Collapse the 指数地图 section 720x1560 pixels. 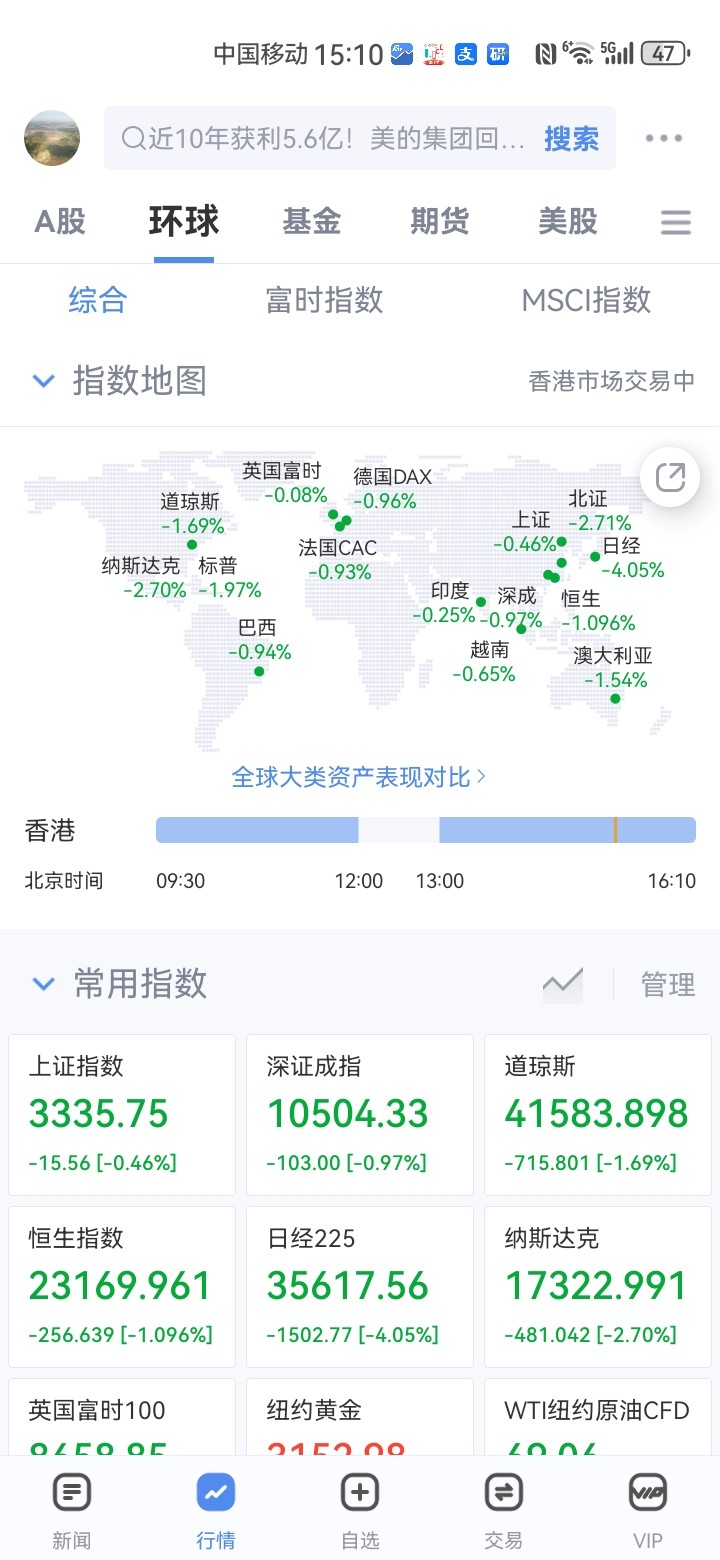click(43, 381)
